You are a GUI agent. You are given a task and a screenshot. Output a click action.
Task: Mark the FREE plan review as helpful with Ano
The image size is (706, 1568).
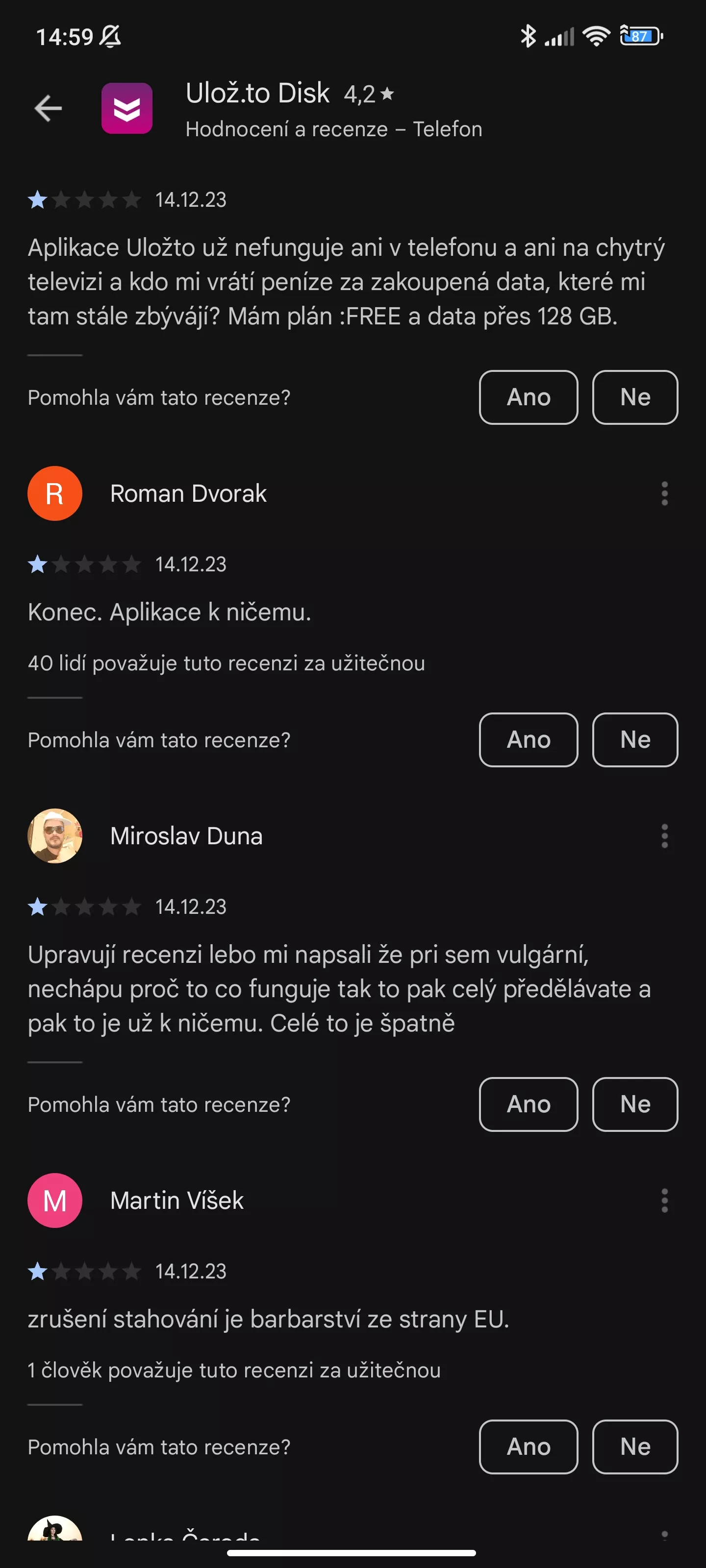coord(528,397)
